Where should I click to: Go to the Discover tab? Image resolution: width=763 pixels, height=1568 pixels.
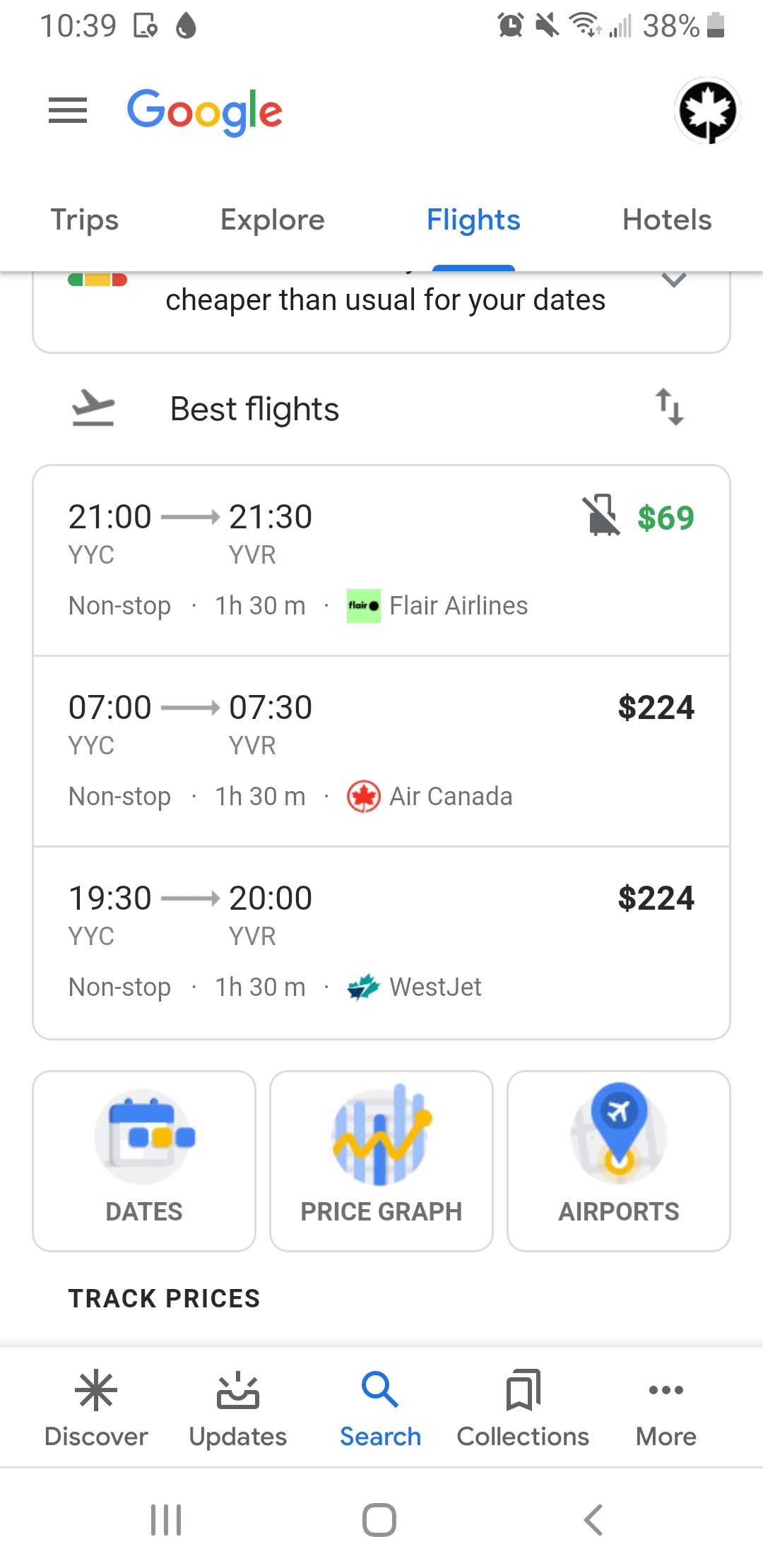[96, 1407]
